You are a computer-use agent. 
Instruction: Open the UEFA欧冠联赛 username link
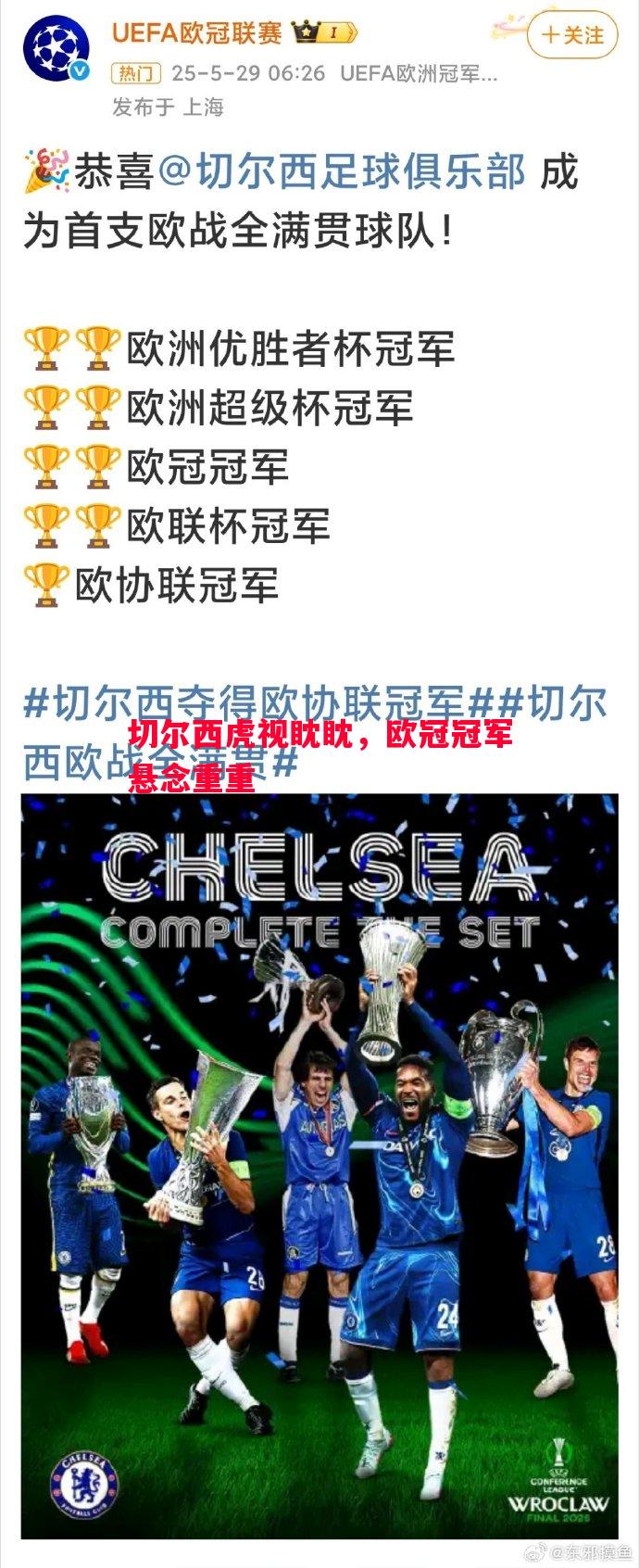196,33
